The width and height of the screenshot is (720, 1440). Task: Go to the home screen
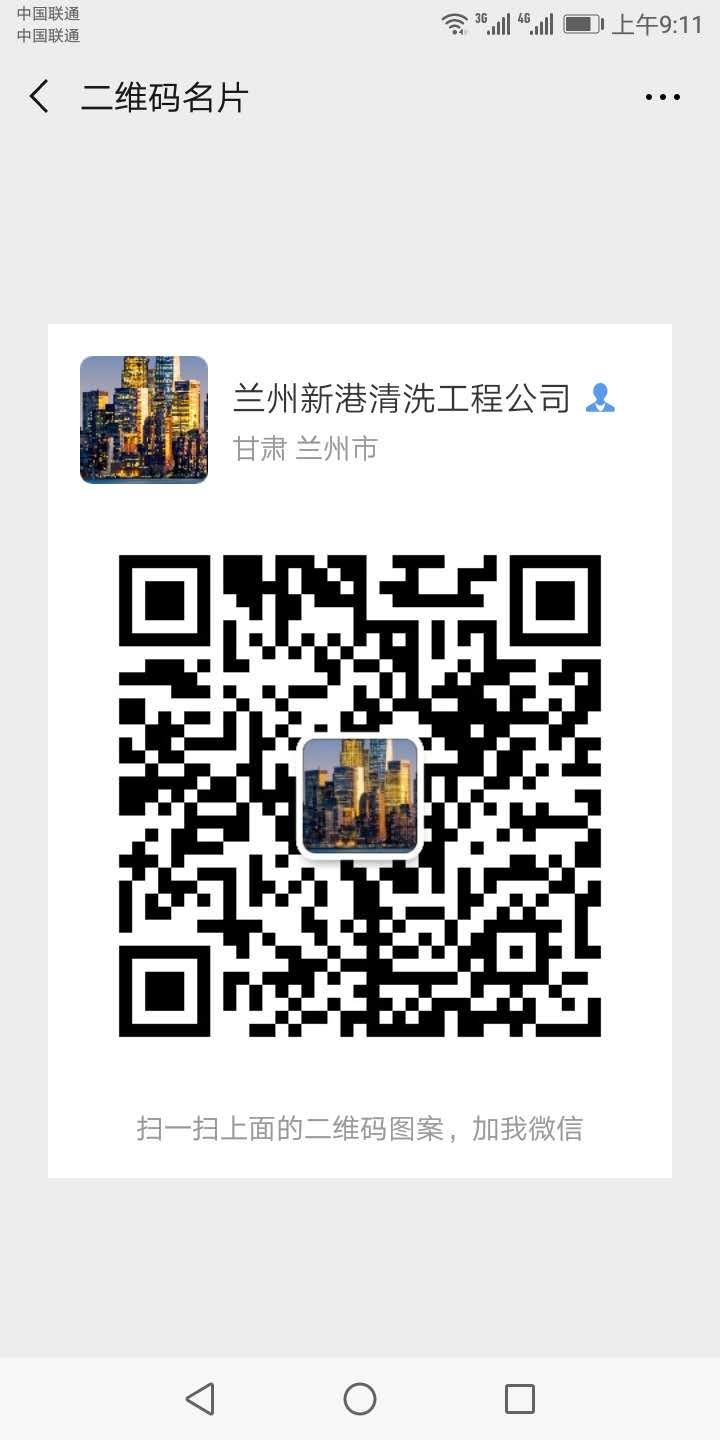click(360, 1398)
